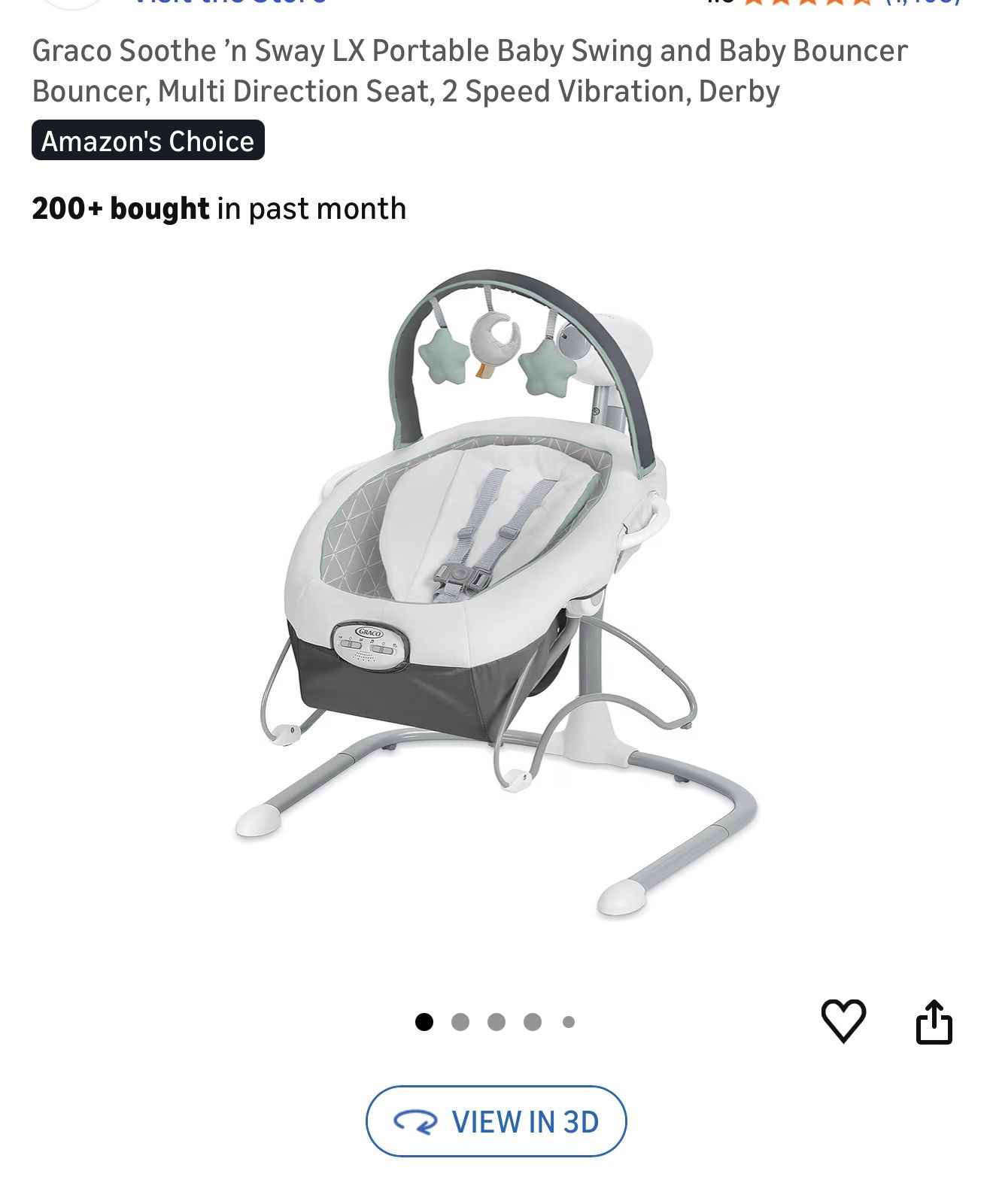Screen dimensions: 993x1204
Task: Open the Graco swing product image
Action: pyautogui.click(x=496, y=594)
